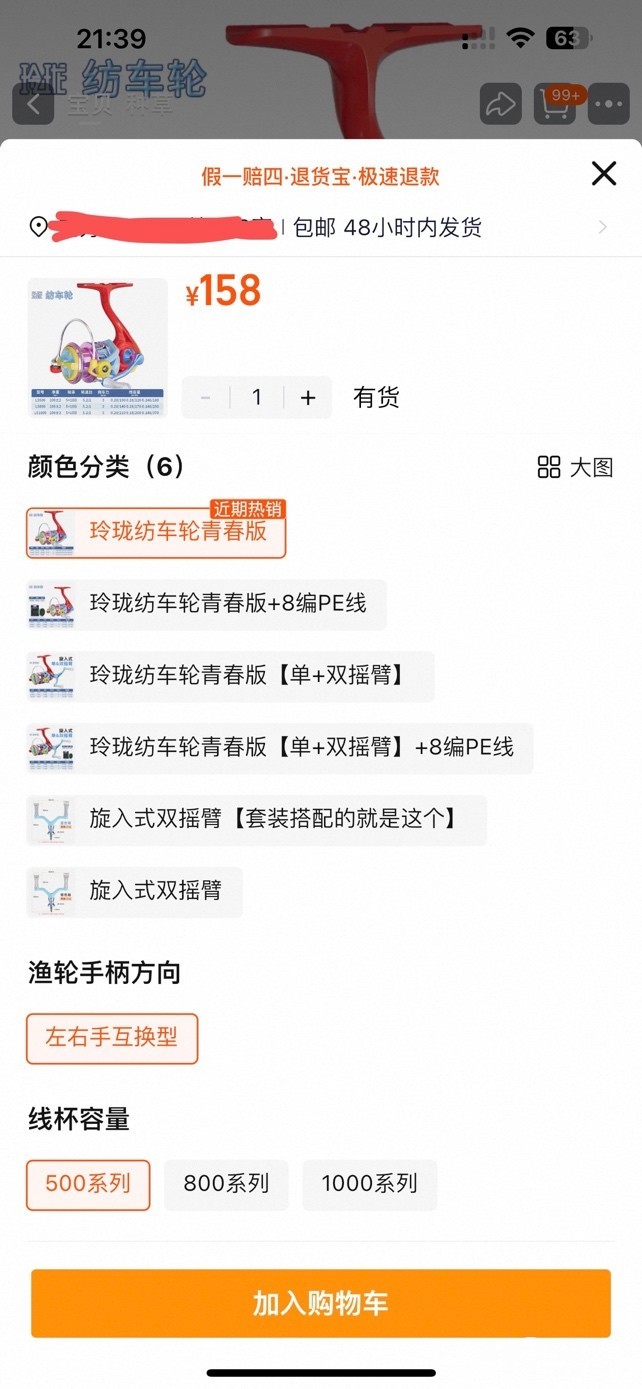Select 玲珑纺车轮青春版 option
Viewport: 642px width, 1389px height.
tap(156, 532)
